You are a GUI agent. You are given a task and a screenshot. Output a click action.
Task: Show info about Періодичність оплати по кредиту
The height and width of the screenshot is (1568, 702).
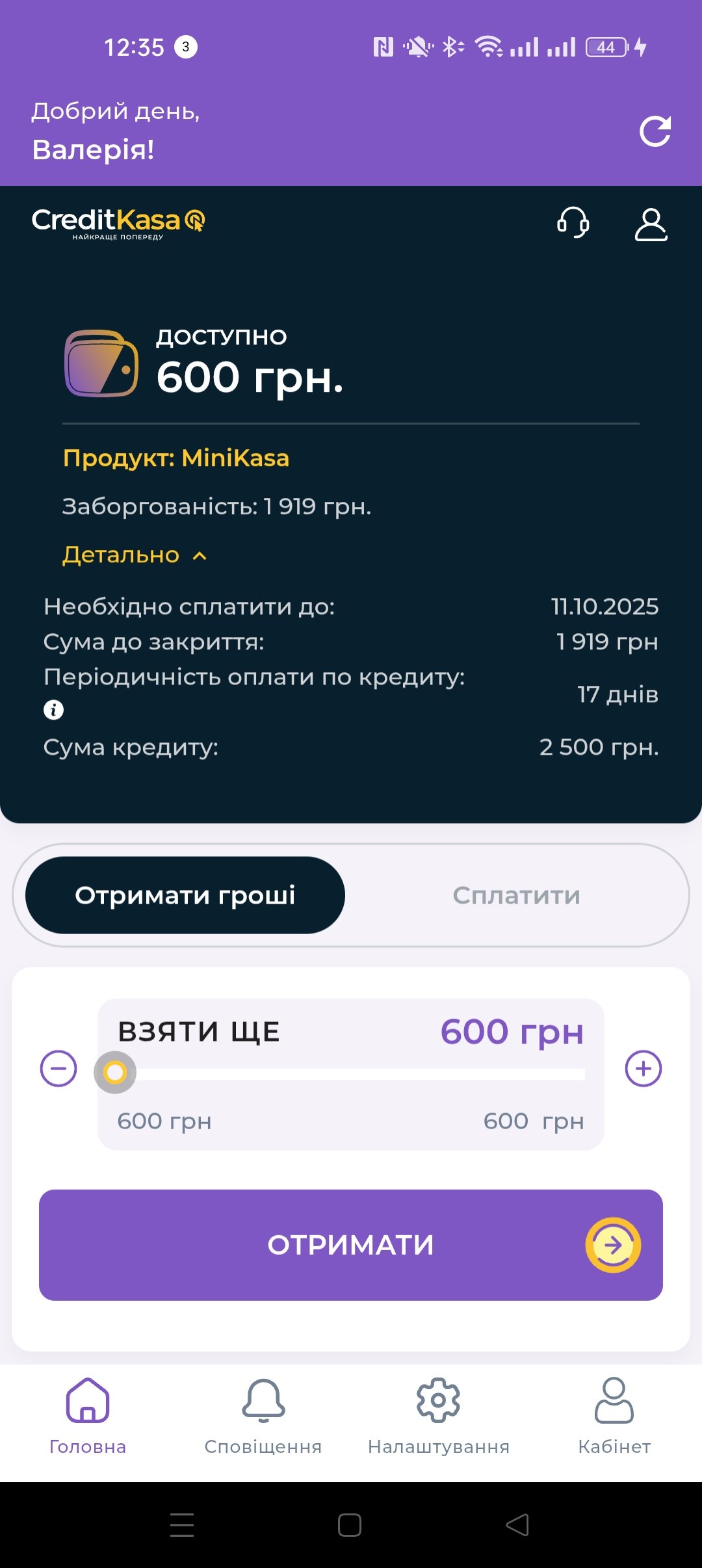point(53,710)
